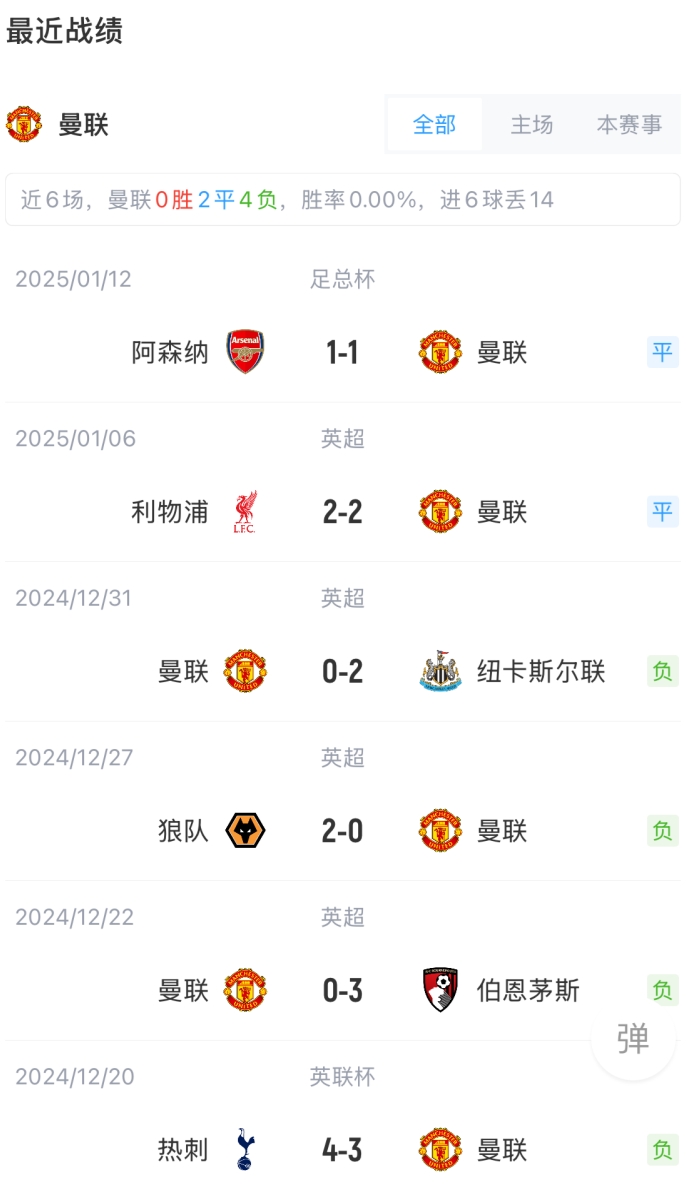Screen dimensions: 686x1199
Task: Open the 曼联 0-2 纽卡斯尔联 match
Action: (342, 671)
